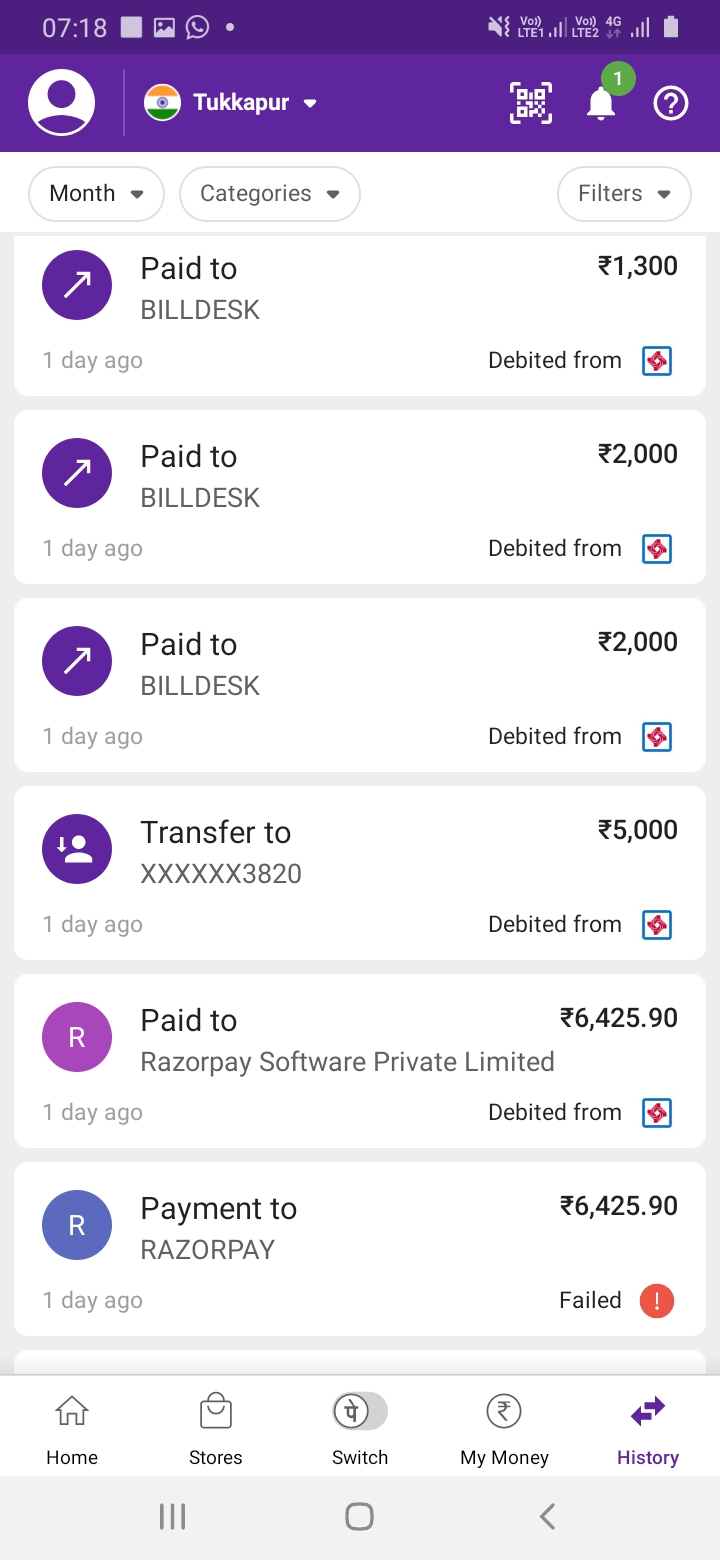Switch to the My Money tab
Viewport: 720px width, 1560px height.
click(504, 1430)
